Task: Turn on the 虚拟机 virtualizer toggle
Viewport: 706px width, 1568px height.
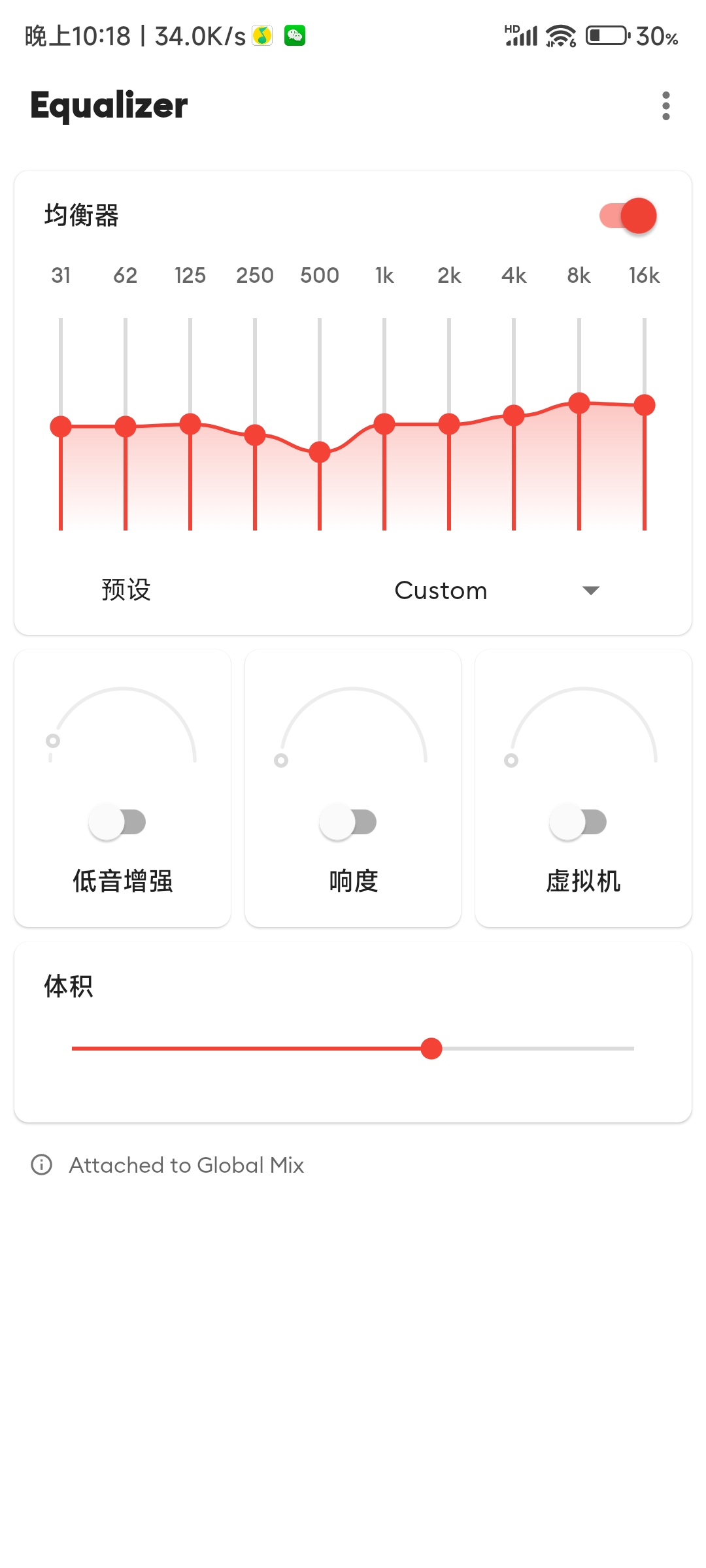Action: click(578, 822)
